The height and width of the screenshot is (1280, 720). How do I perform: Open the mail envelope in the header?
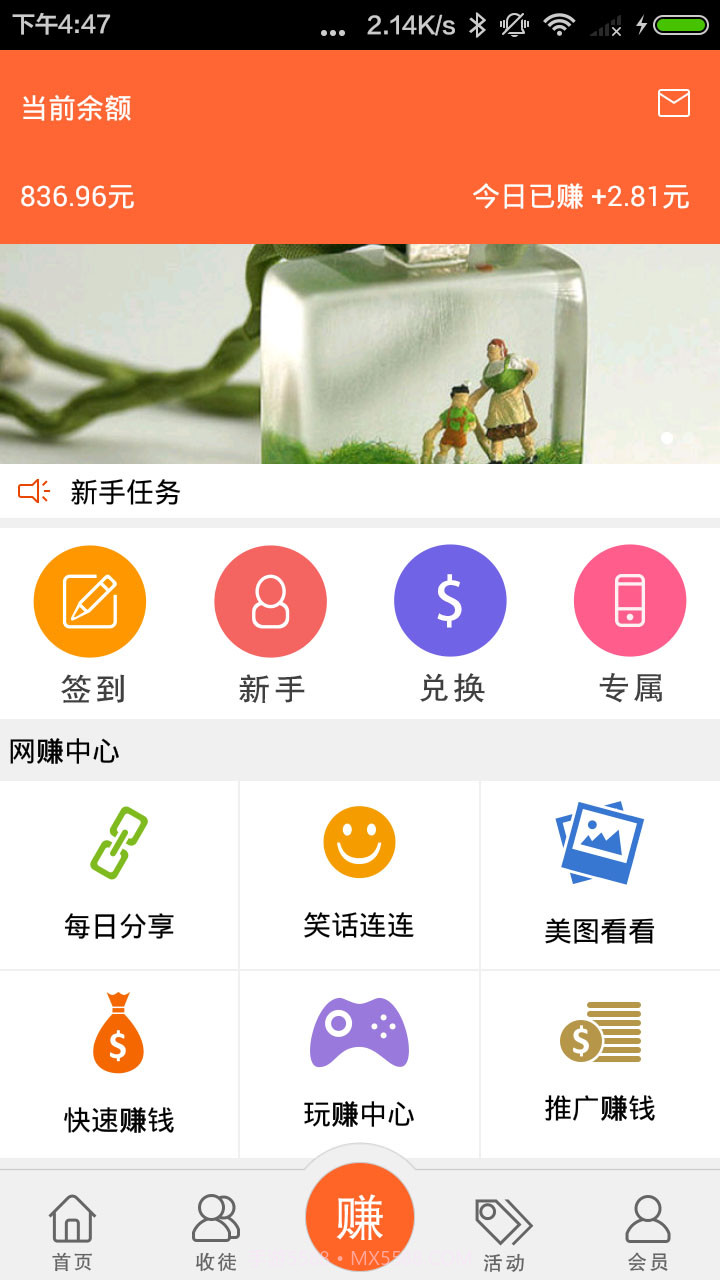pyautogui.click(x=675, y=103)
